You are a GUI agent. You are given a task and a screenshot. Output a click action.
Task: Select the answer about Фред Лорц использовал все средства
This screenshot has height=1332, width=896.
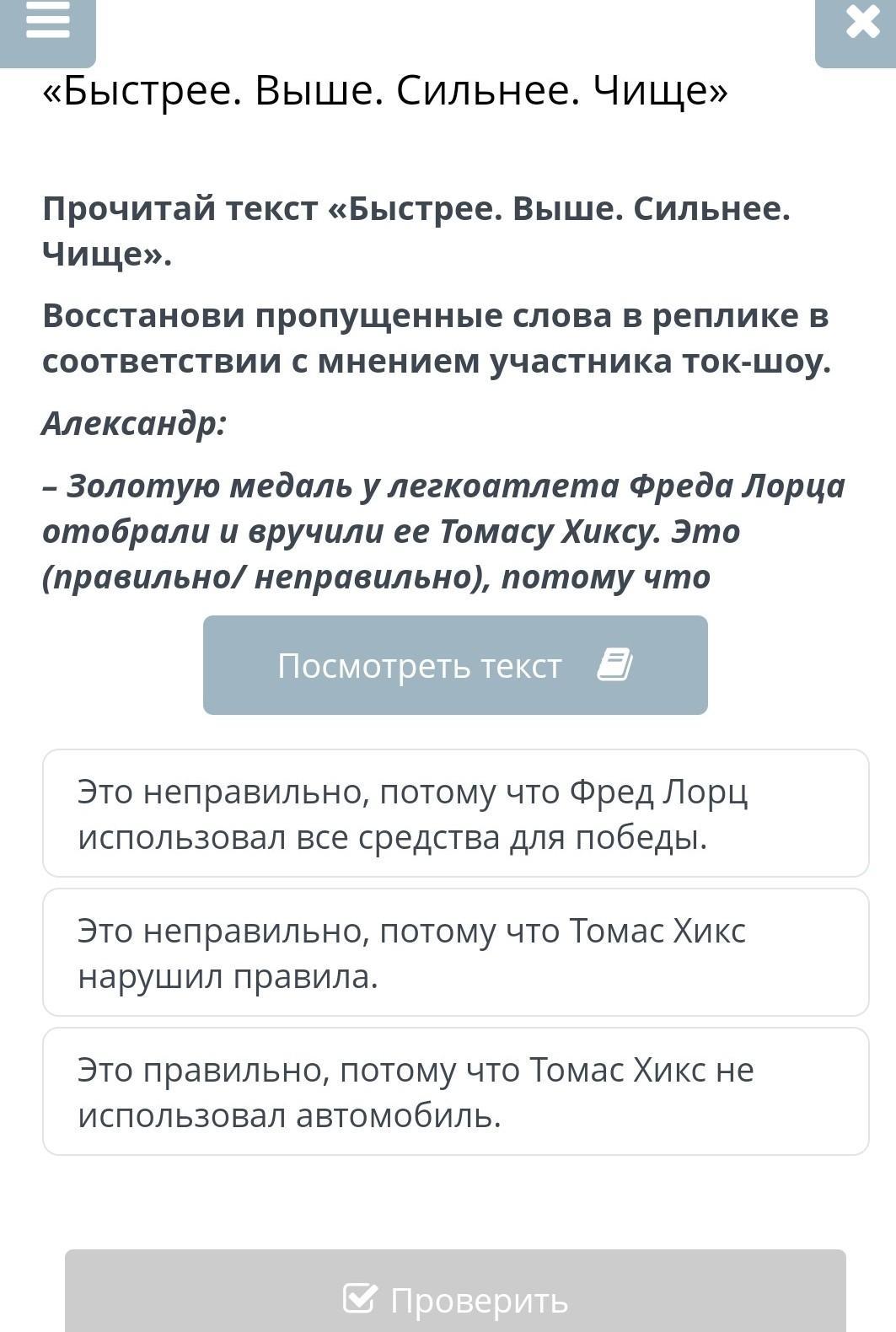click(455, 814)
